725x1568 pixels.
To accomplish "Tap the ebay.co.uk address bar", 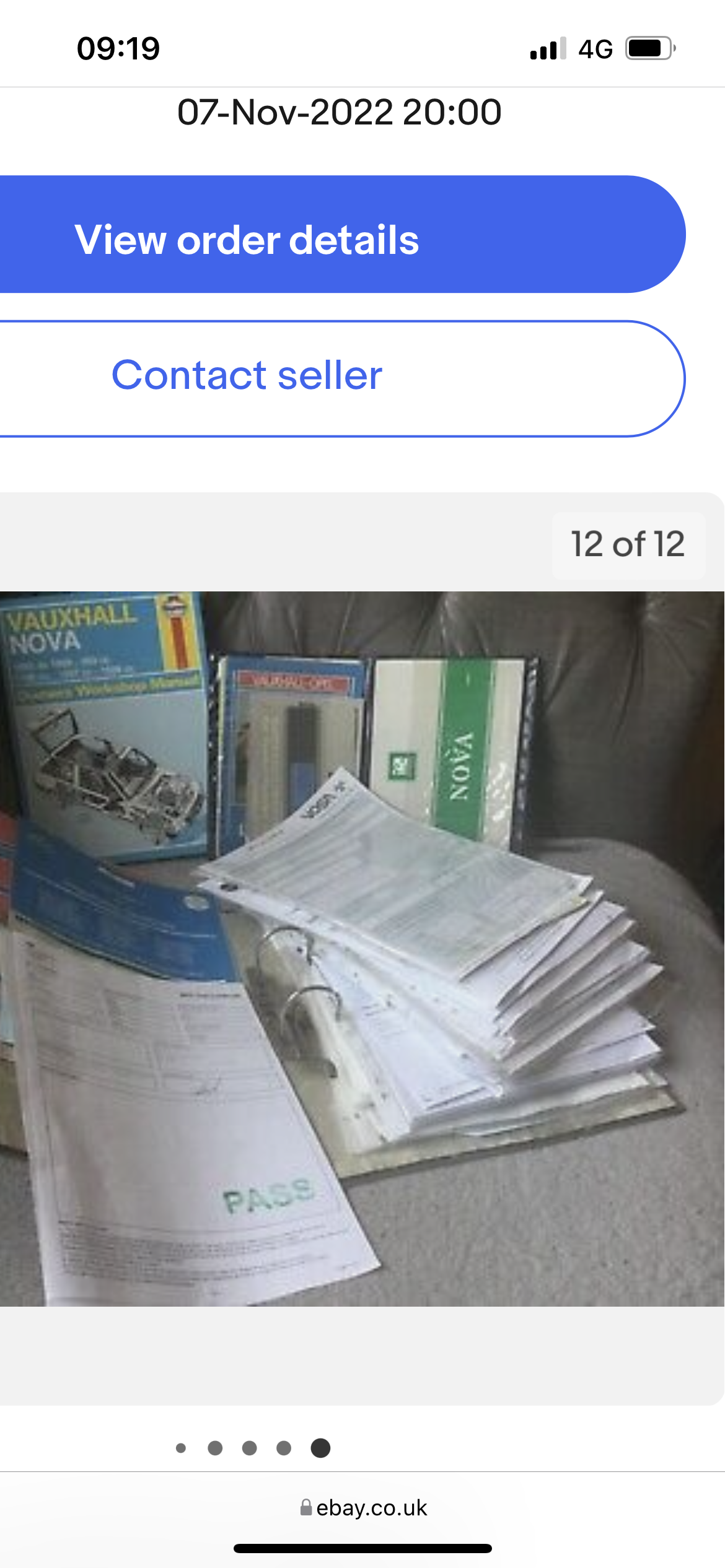I will (364, 1507).
